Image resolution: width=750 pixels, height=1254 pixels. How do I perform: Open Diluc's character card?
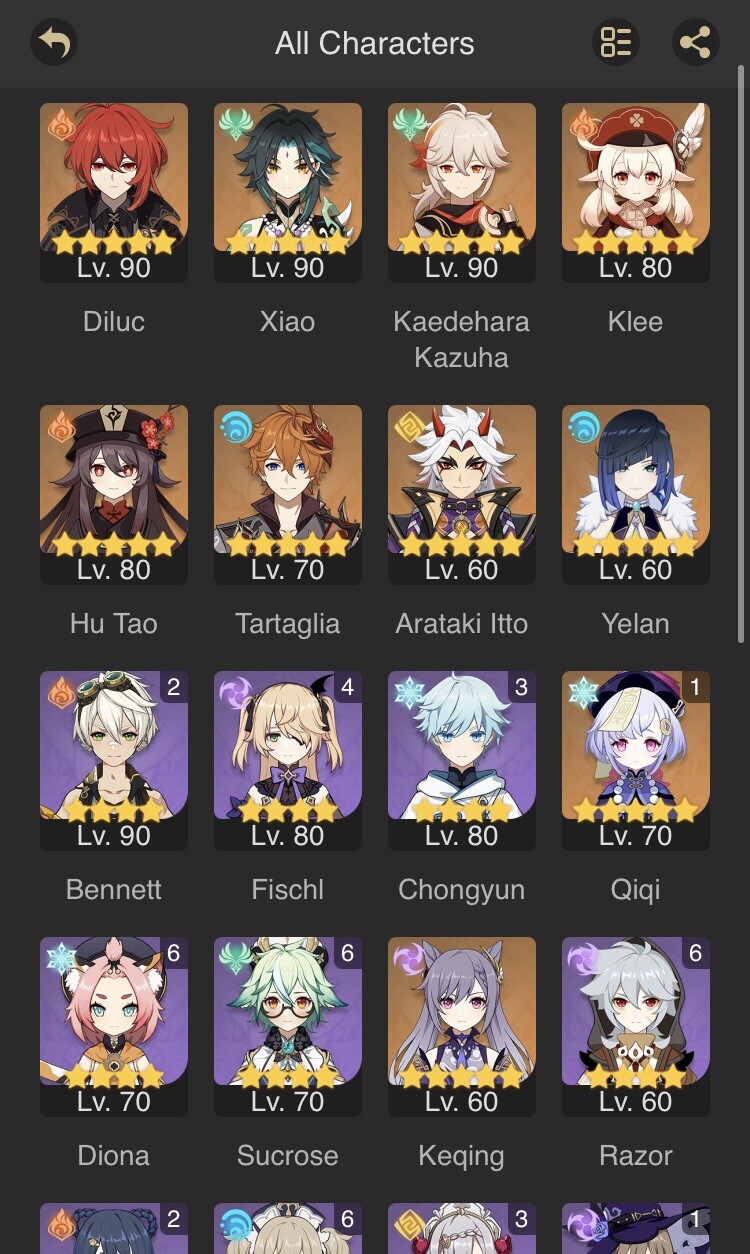(x=114, y=192)
